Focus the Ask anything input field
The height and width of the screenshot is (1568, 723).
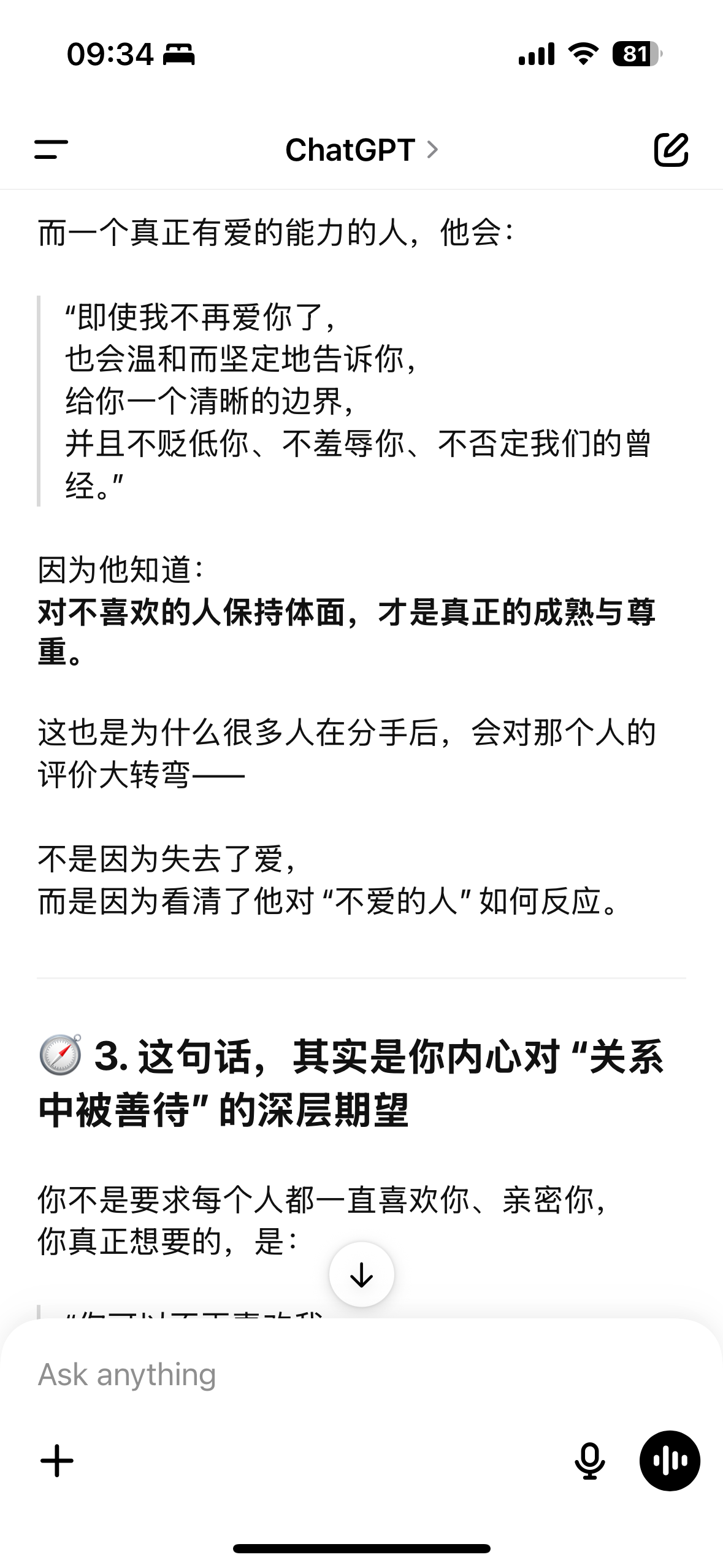coord(343,1374)
